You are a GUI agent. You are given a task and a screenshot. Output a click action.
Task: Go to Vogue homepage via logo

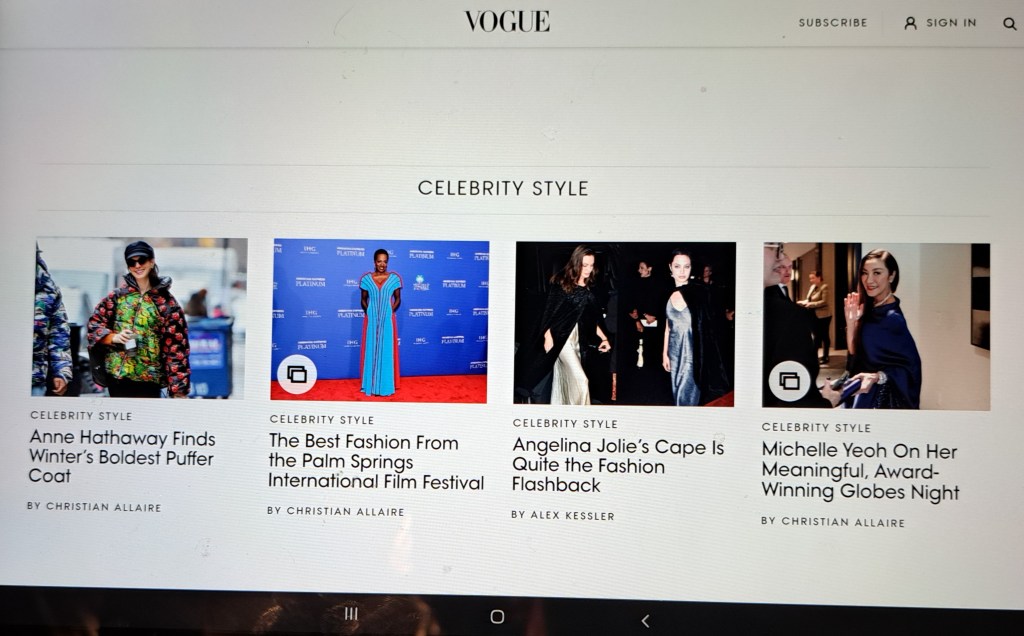tap(507, 21)
